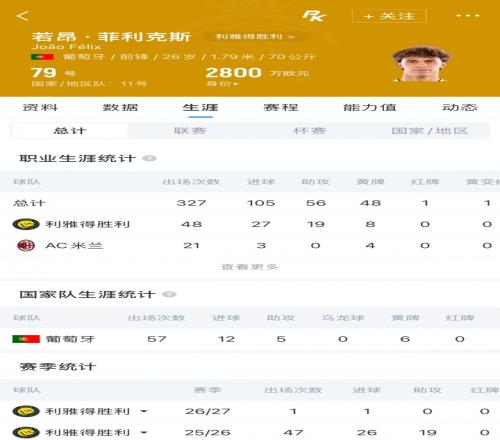Viewport: 500px width, 440px height.
Task: Open the PK player comparison icon
Action: click(314, 16)
